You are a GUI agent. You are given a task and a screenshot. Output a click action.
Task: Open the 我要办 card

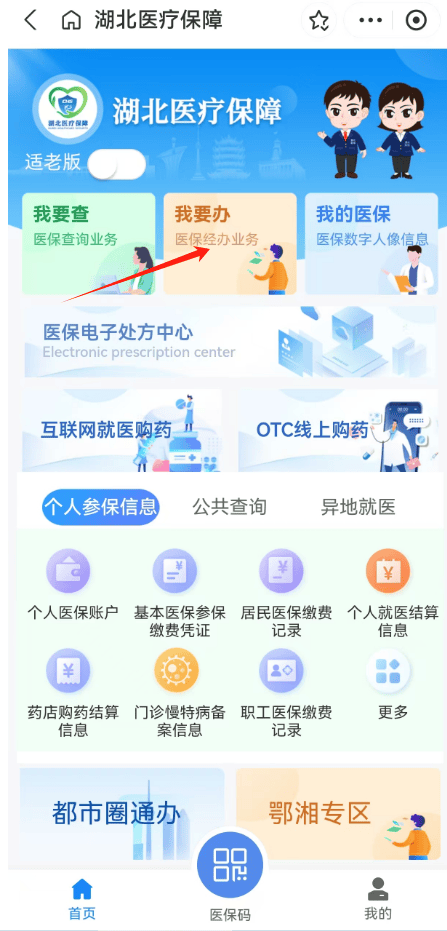[230, 243]
